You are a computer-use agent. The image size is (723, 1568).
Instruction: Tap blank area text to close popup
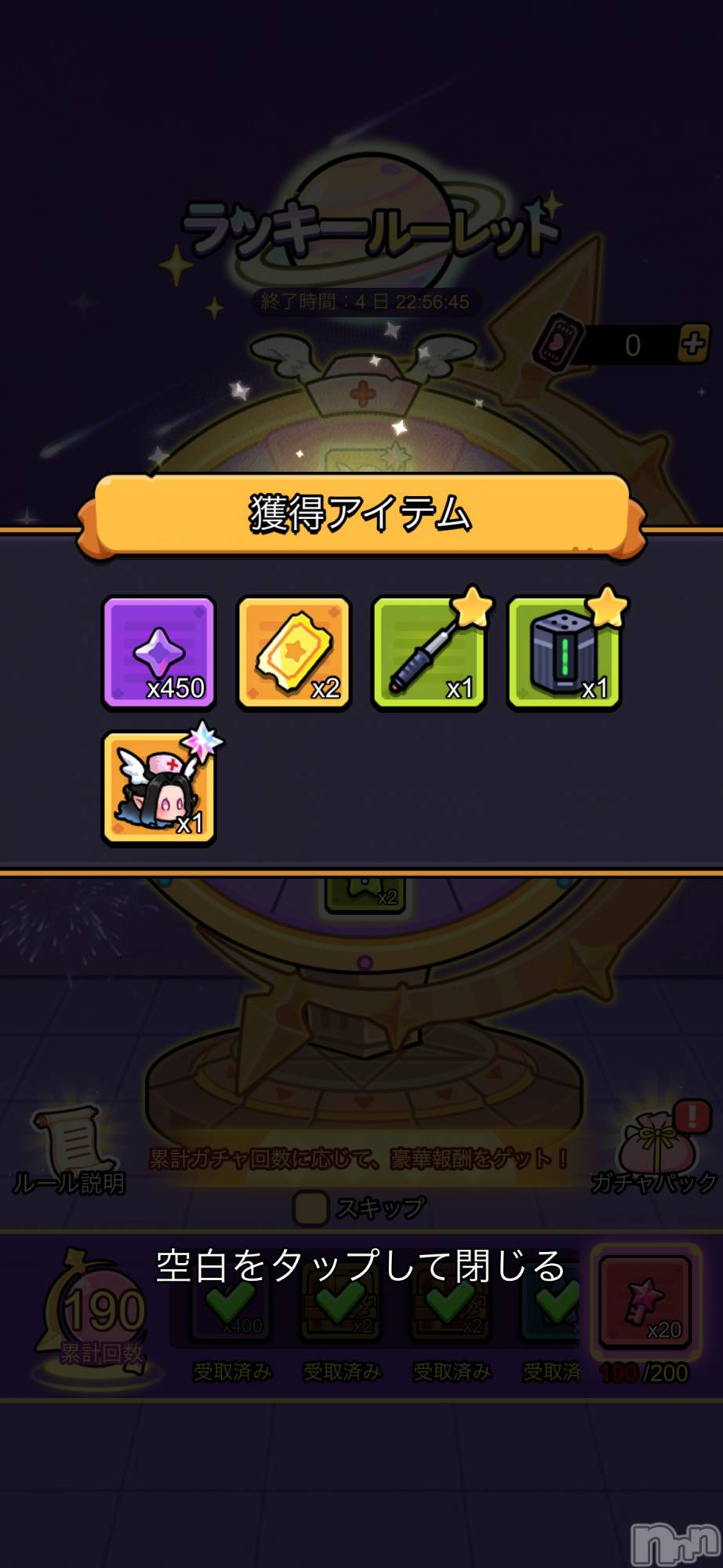coord(361,1266)
